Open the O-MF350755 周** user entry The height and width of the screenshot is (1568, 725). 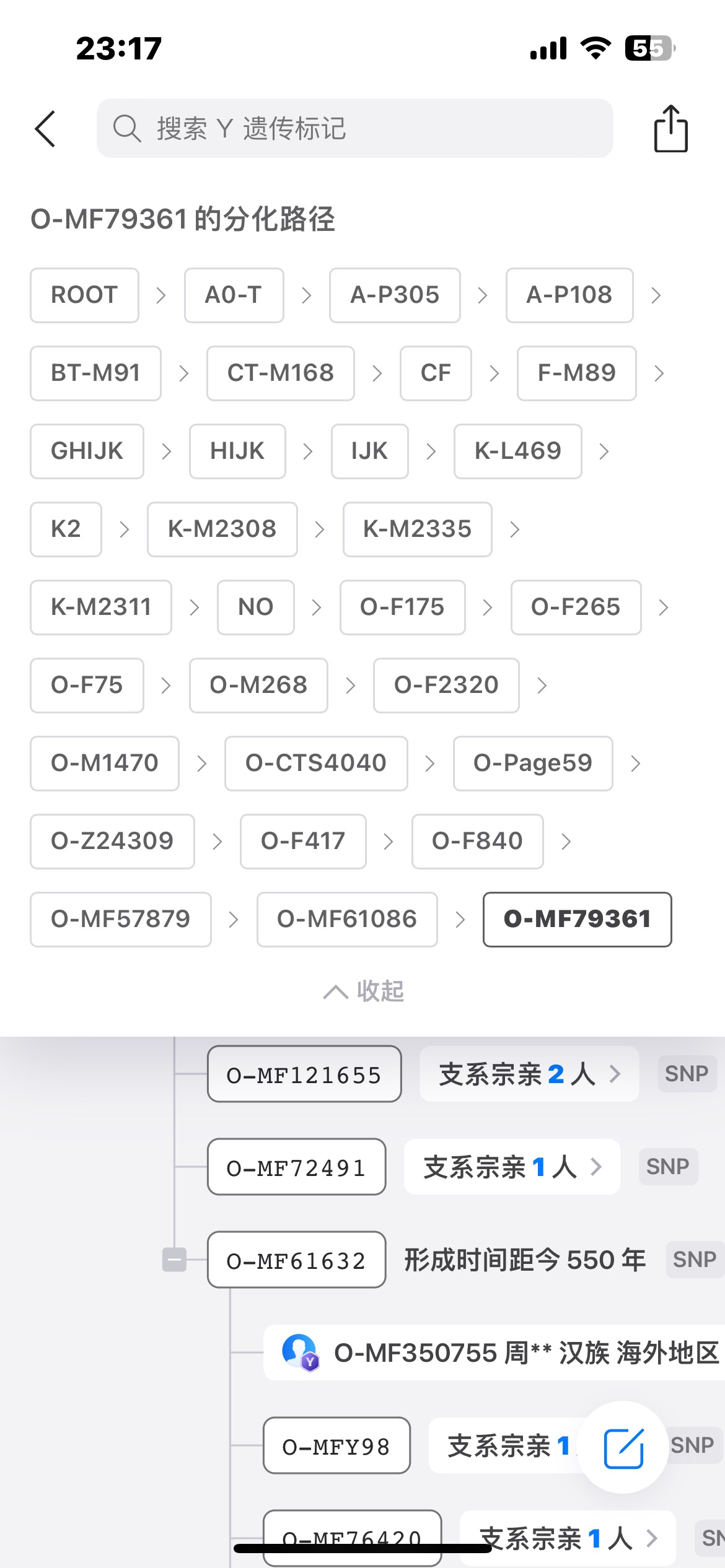(x=494, y=1352)
